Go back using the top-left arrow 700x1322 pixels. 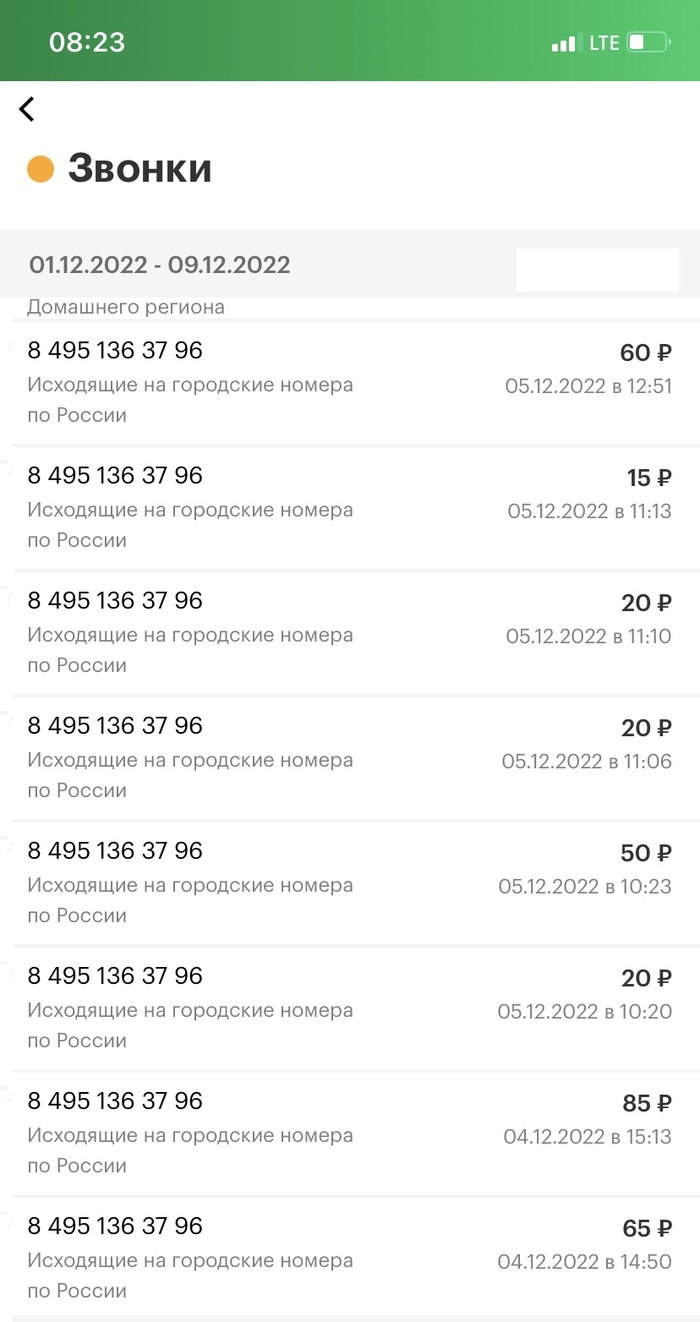[x=27, y=109]
